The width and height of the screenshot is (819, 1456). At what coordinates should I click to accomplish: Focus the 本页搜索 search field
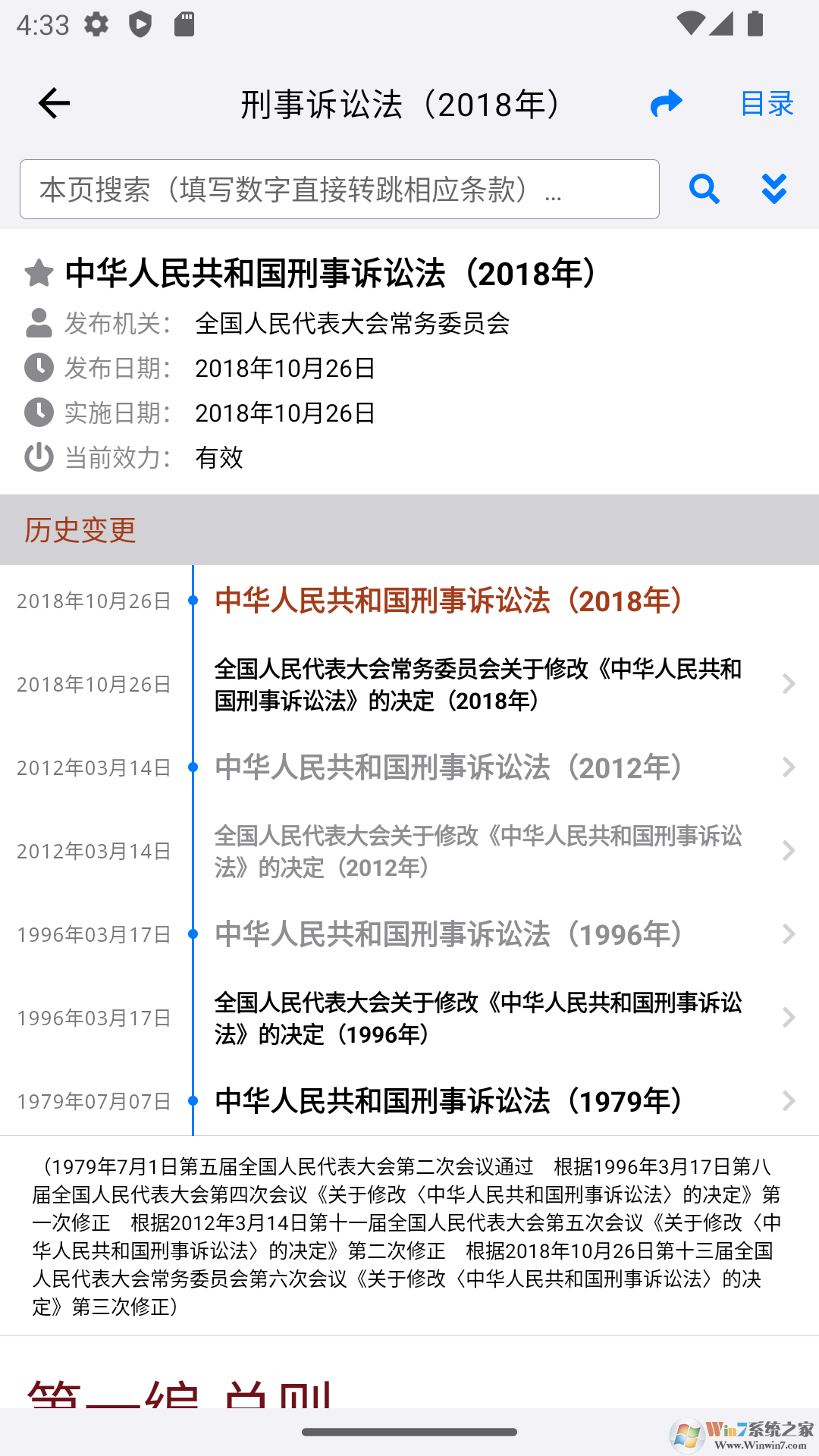(x=339, y=190)
